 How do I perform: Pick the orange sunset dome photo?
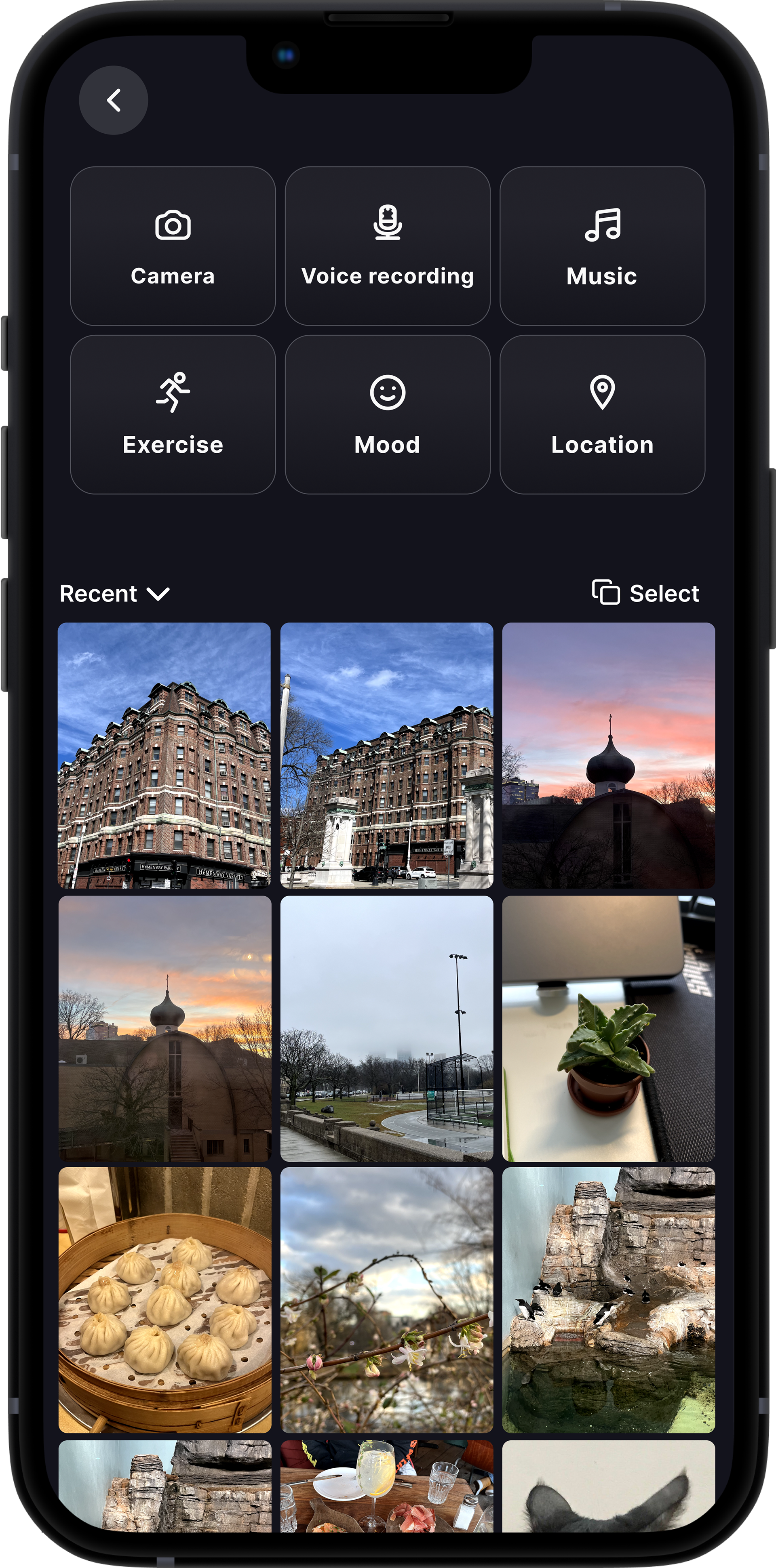click(x=164, y=1028)
